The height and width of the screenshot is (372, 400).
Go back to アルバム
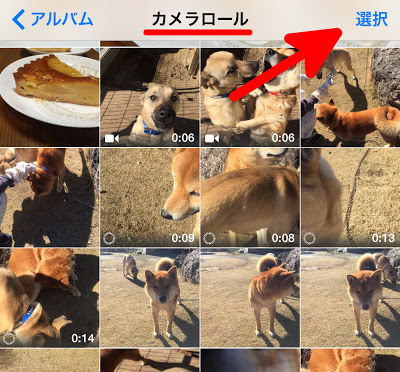pyautogui.click(x=52, y=20)
